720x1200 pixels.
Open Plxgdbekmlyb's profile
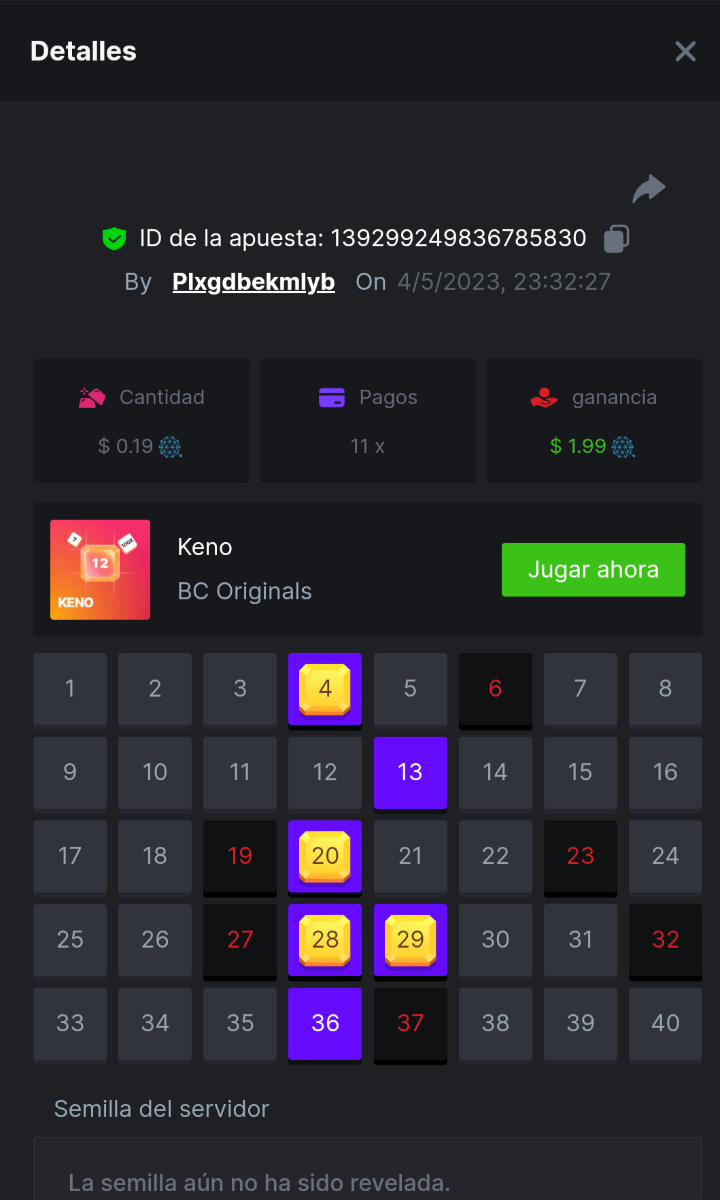[x=253, y=282]
